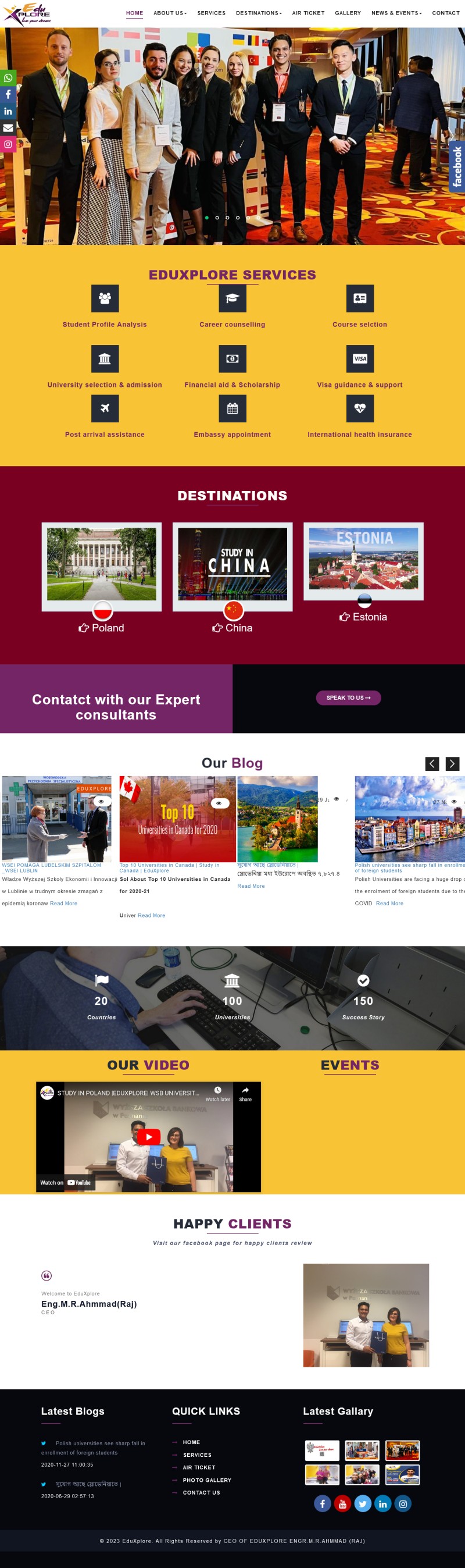The image size is (465, 1568).
Task: Open Services in the top menu
Action: tap(211, 13)
